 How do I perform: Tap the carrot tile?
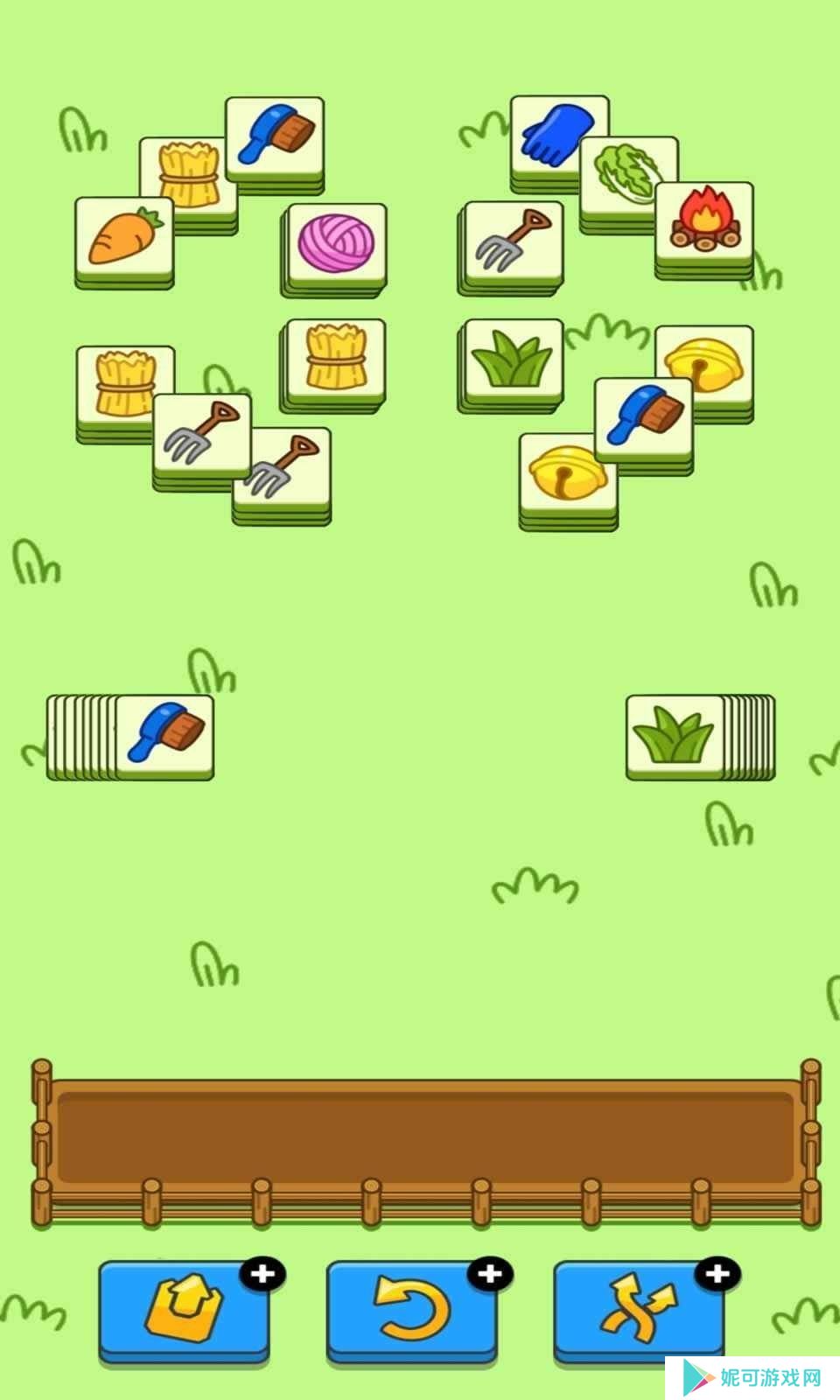123,237
